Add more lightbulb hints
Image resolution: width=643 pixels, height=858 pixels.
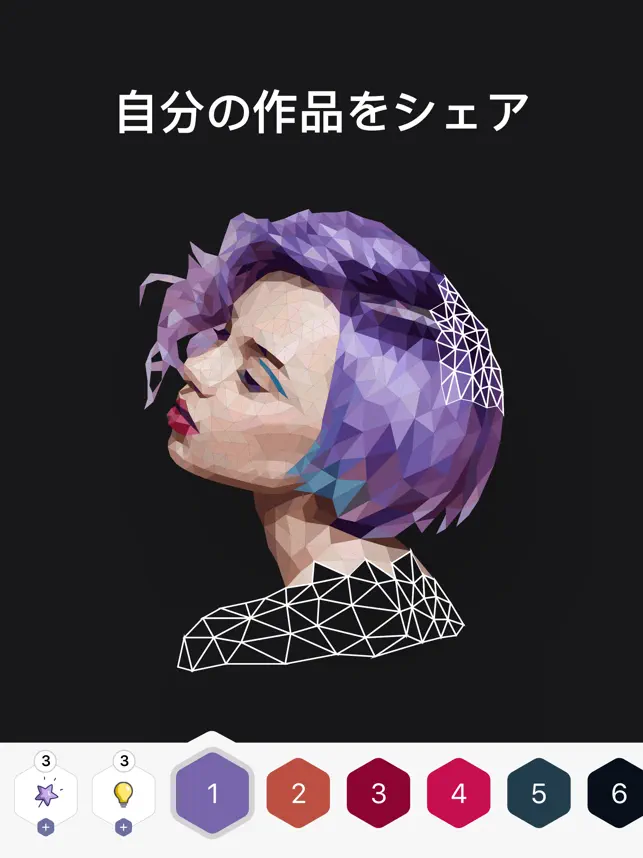coord(123,828)
